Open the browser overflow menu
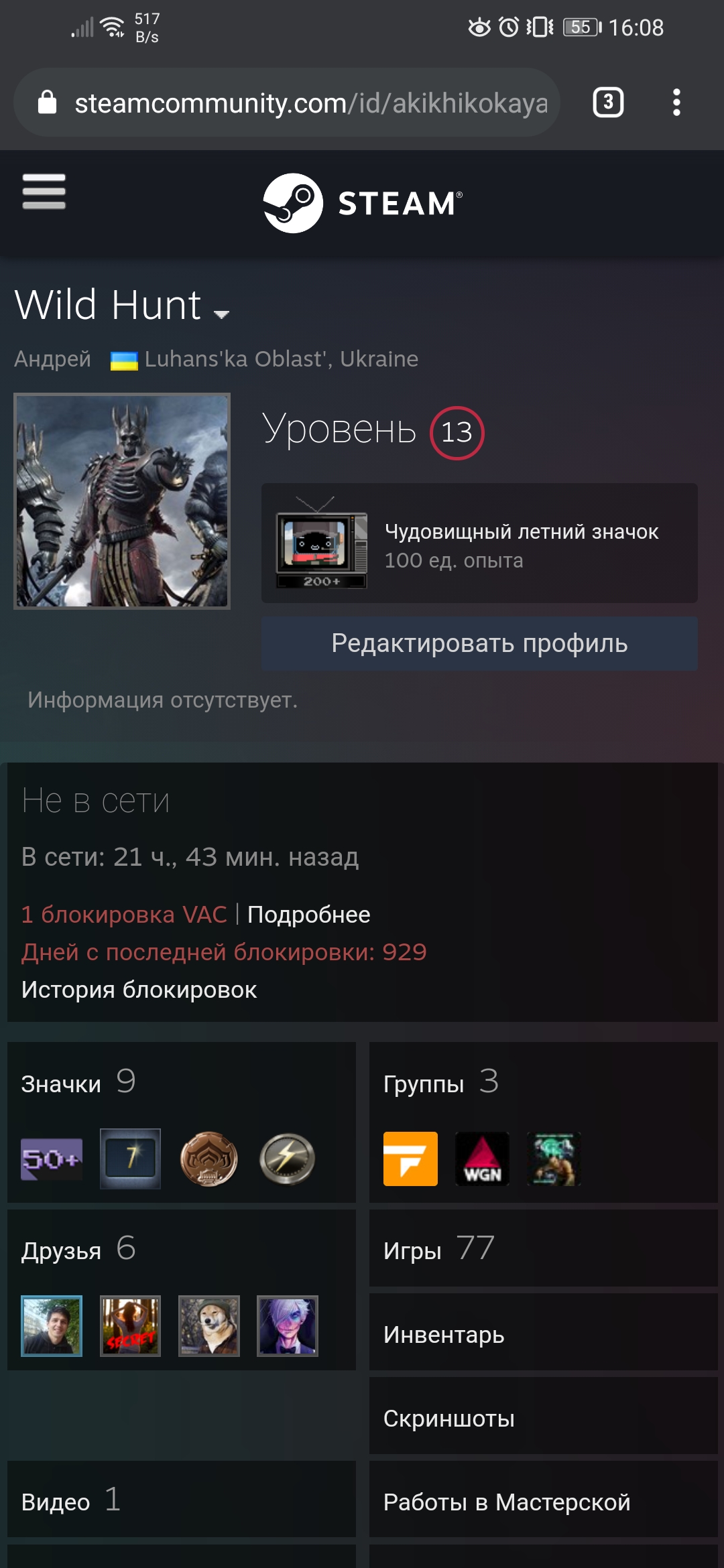The image size is (724, 1568). click(x=676, y=103)
